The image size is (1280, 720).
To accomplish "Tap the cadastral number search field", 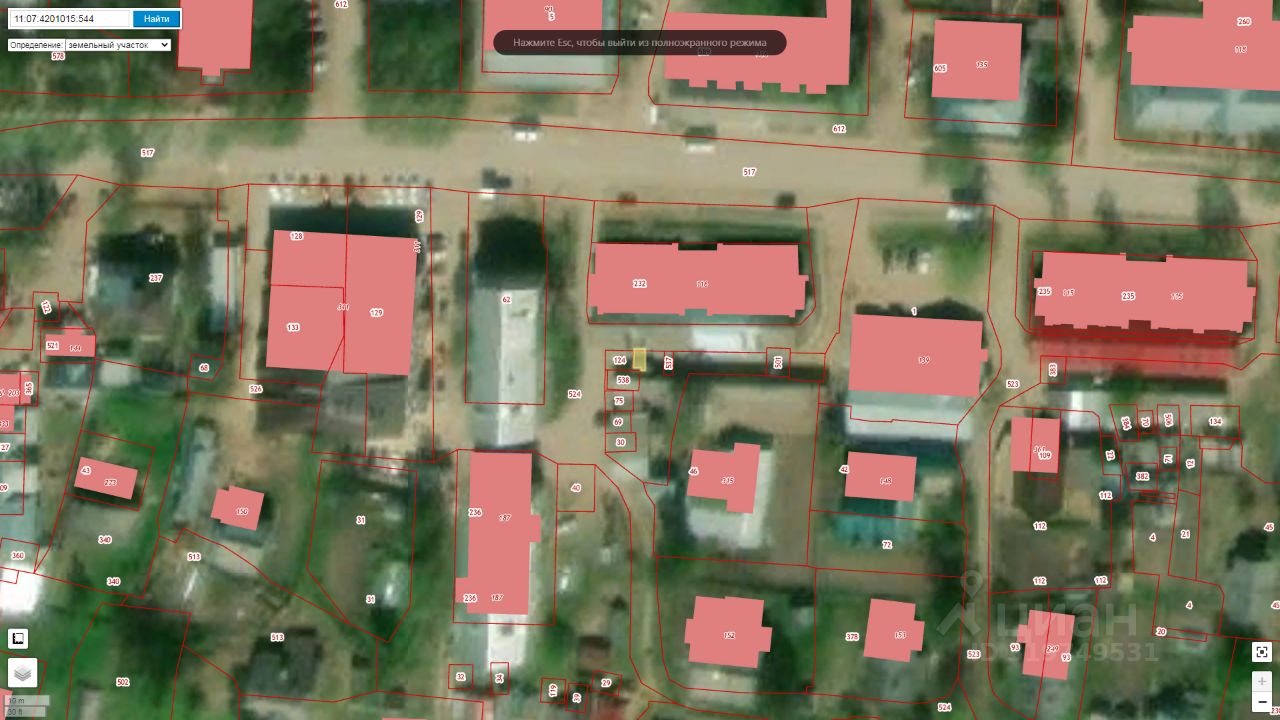I will pyautogui.click(x=69, y=19).
